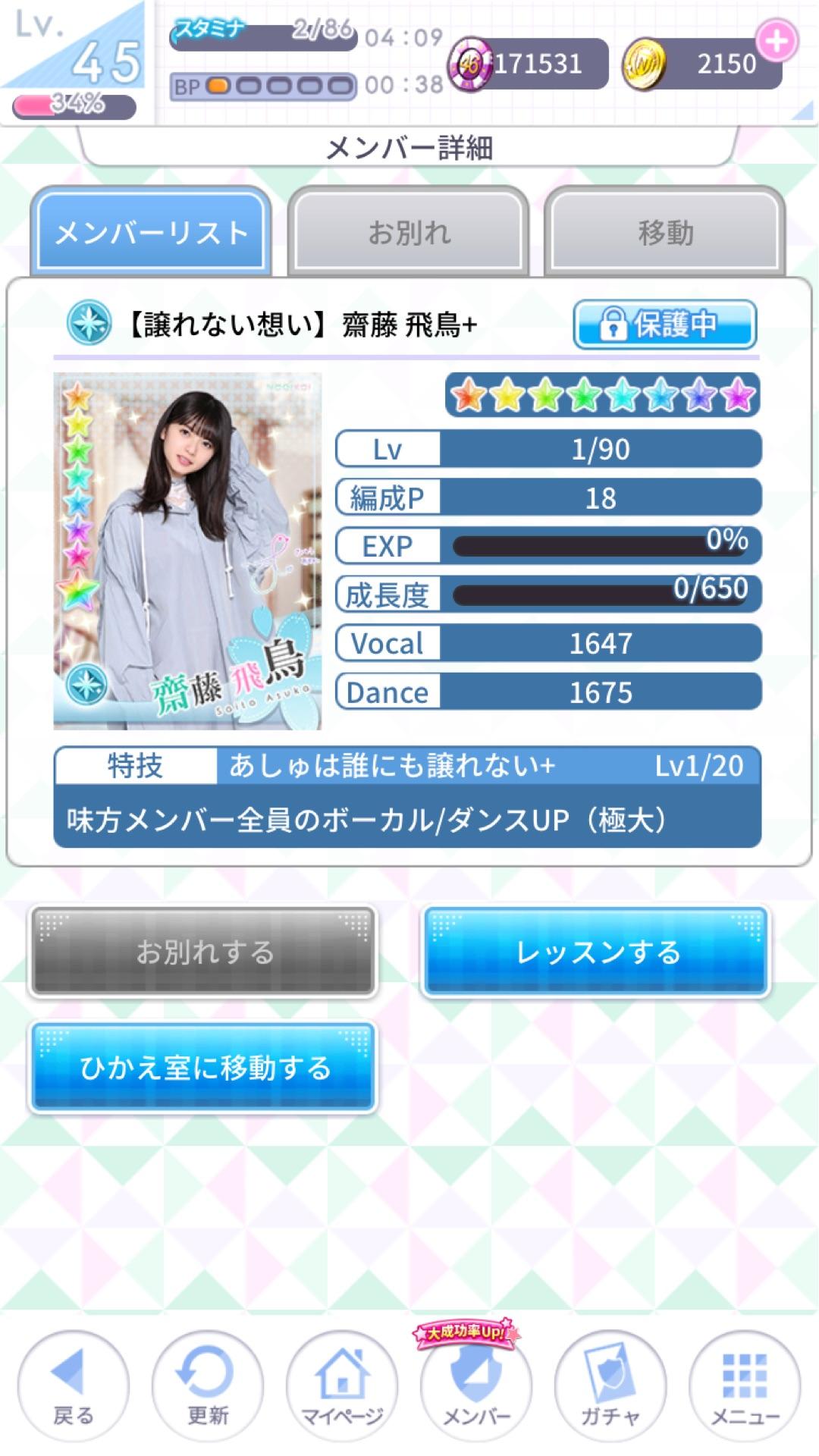Screen dimensions: 819x1456
Task: Go to the ガチャ screen
Action: (x=610, y=1385)
